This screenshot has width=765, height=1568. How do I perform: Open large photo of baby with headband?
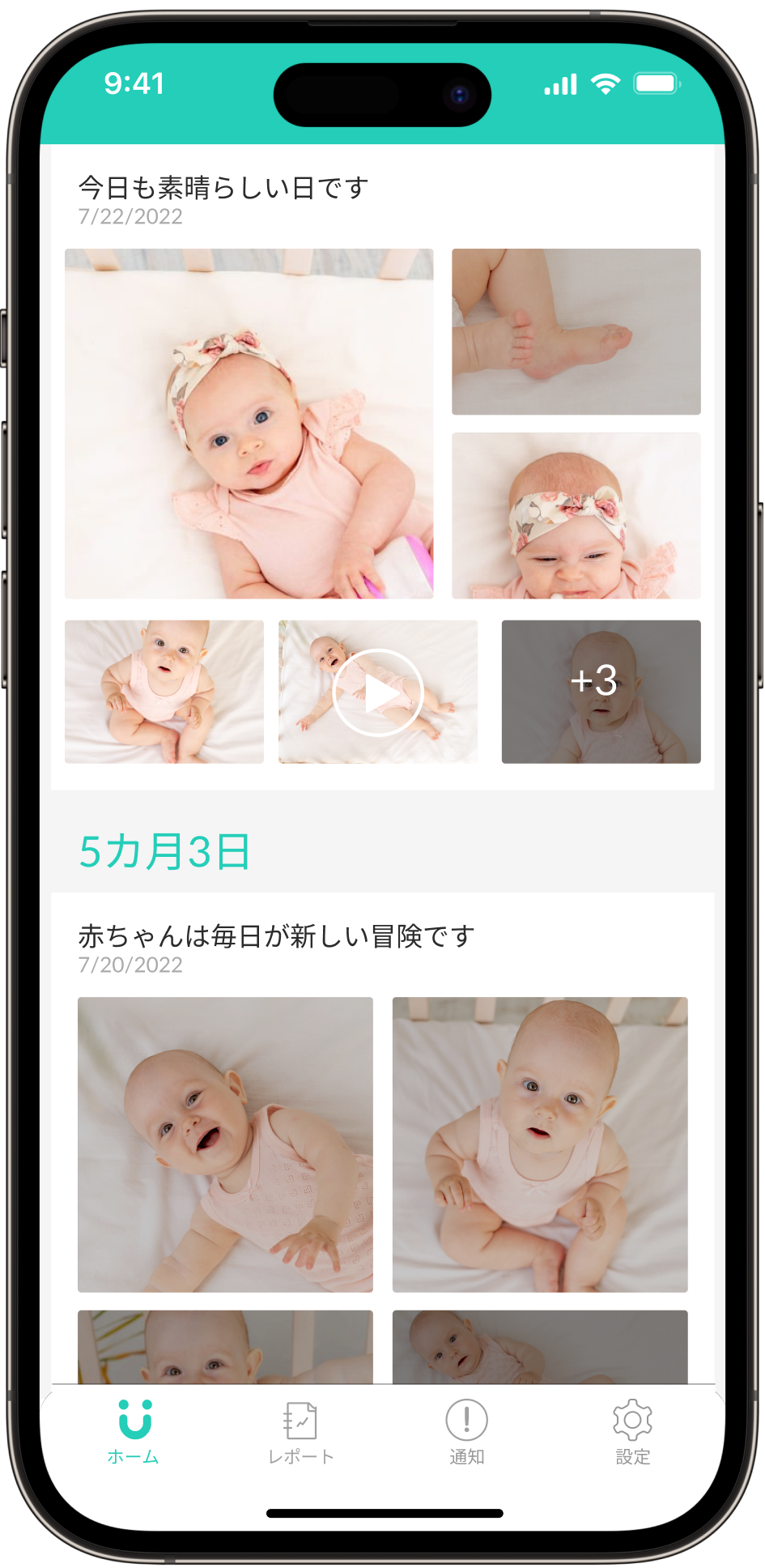click(249, 424)
